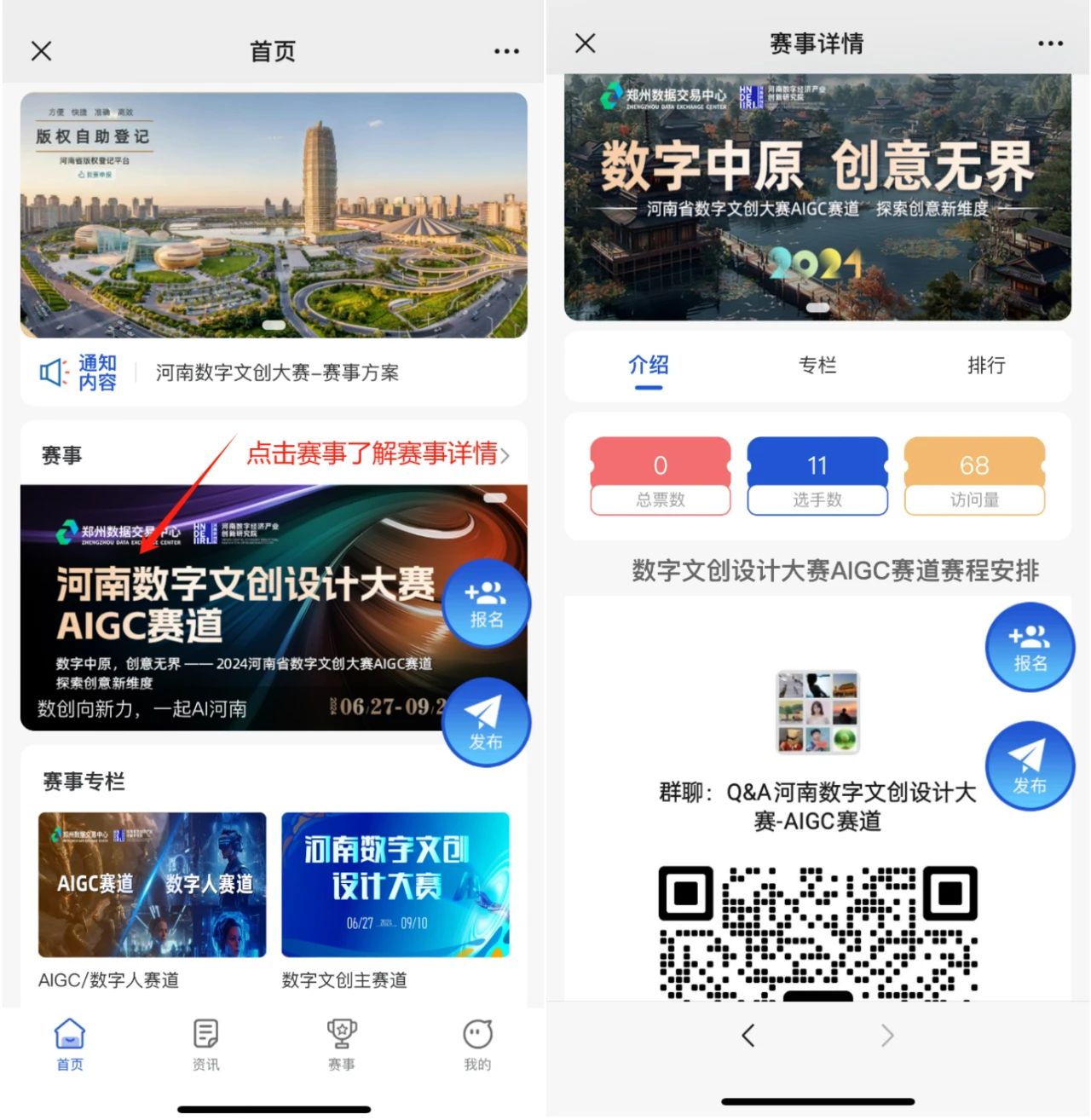Select the 排行 tab in 赛事详情
Viewport: 1091px width, 1120px height.
[x=986, y=366]
